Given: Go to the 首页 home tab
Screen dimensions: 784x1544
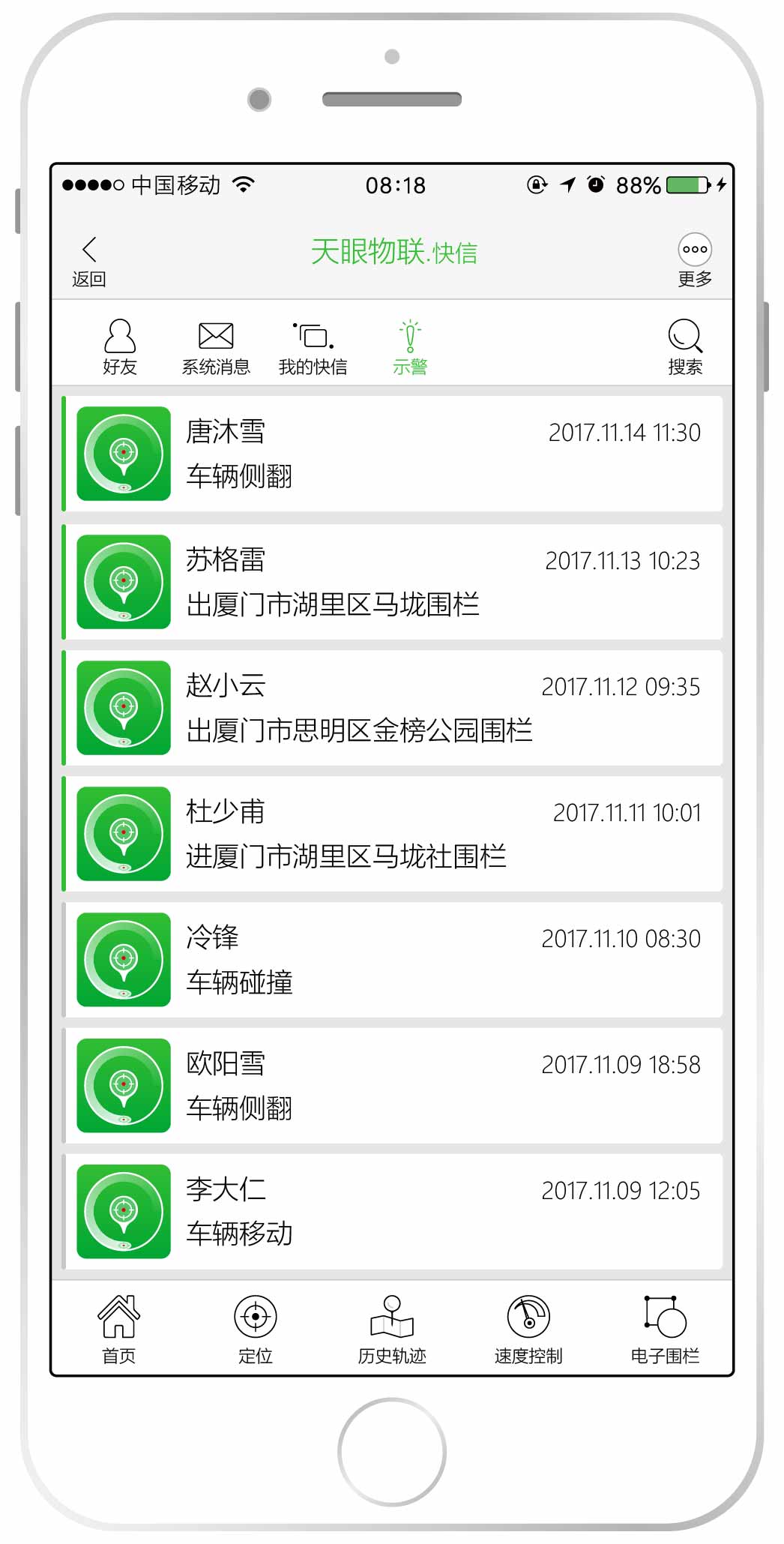Looking at the screenshot, I should coord(119,1329).
